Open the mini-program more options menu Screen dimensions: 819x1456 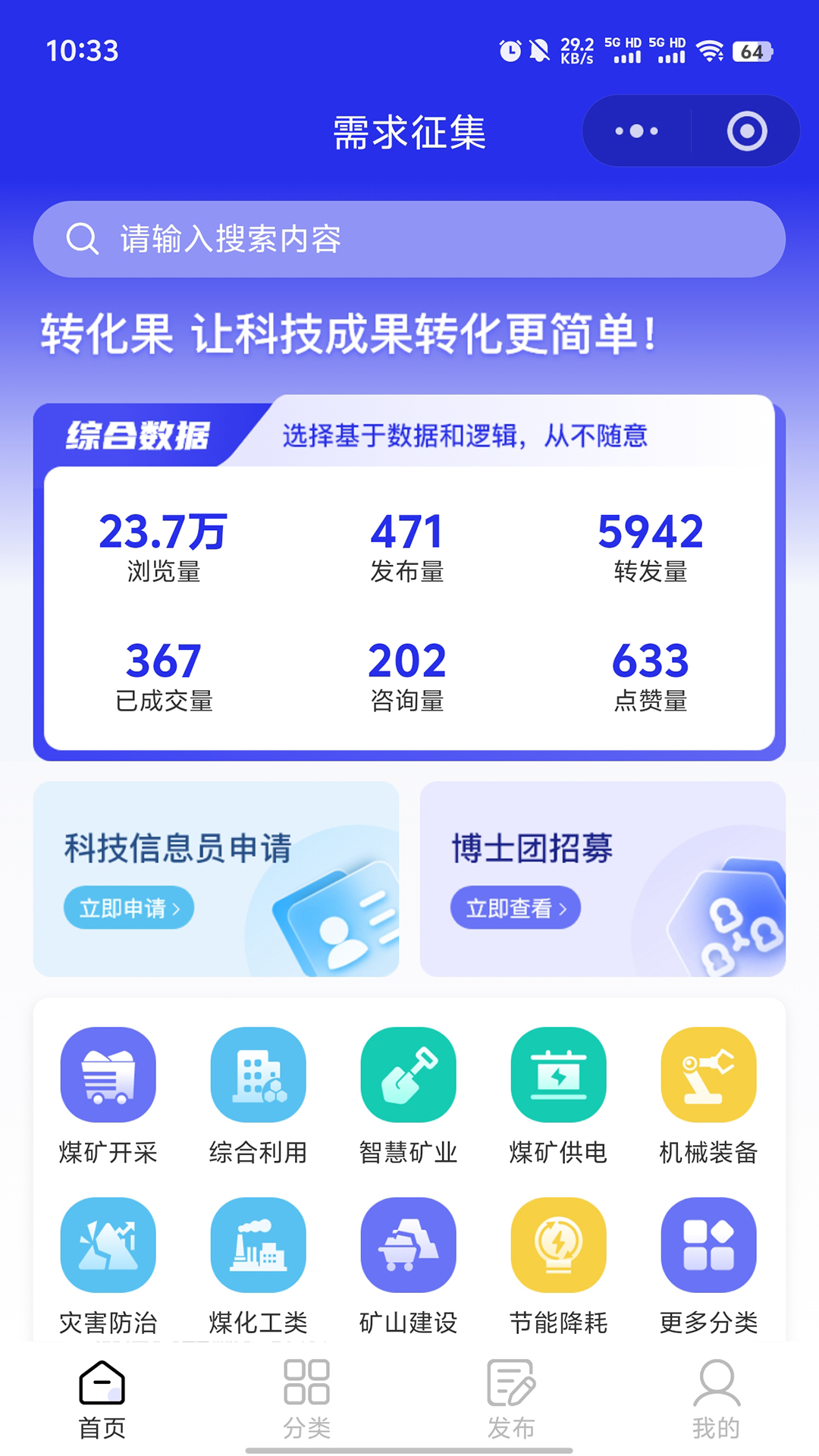[x=635, y=130]
